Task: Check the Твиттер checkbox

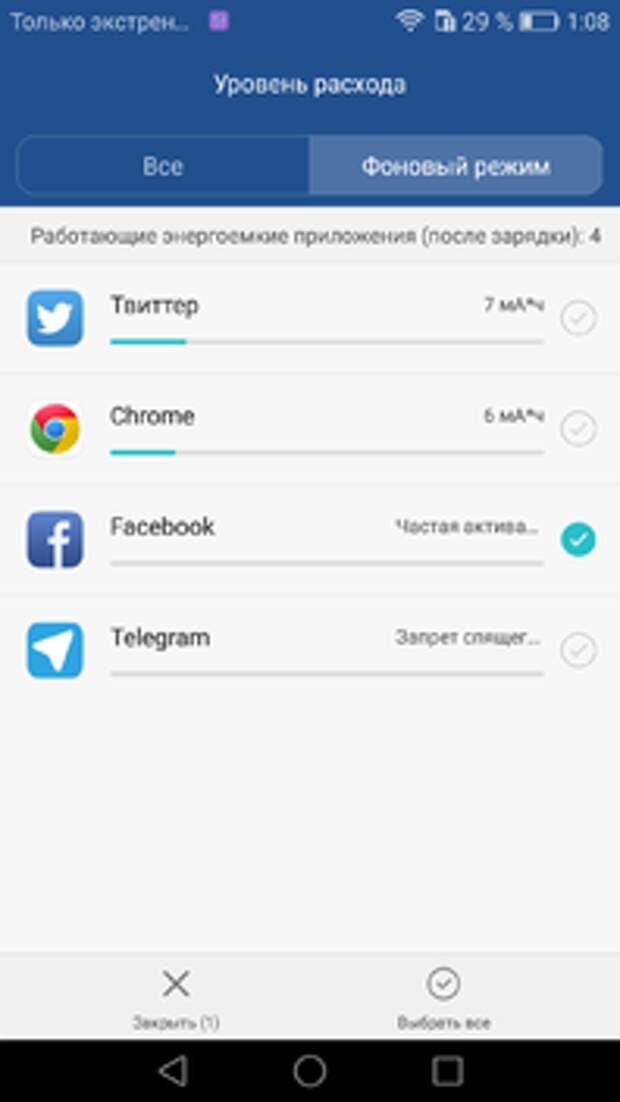Action: [x=578, y=318]
